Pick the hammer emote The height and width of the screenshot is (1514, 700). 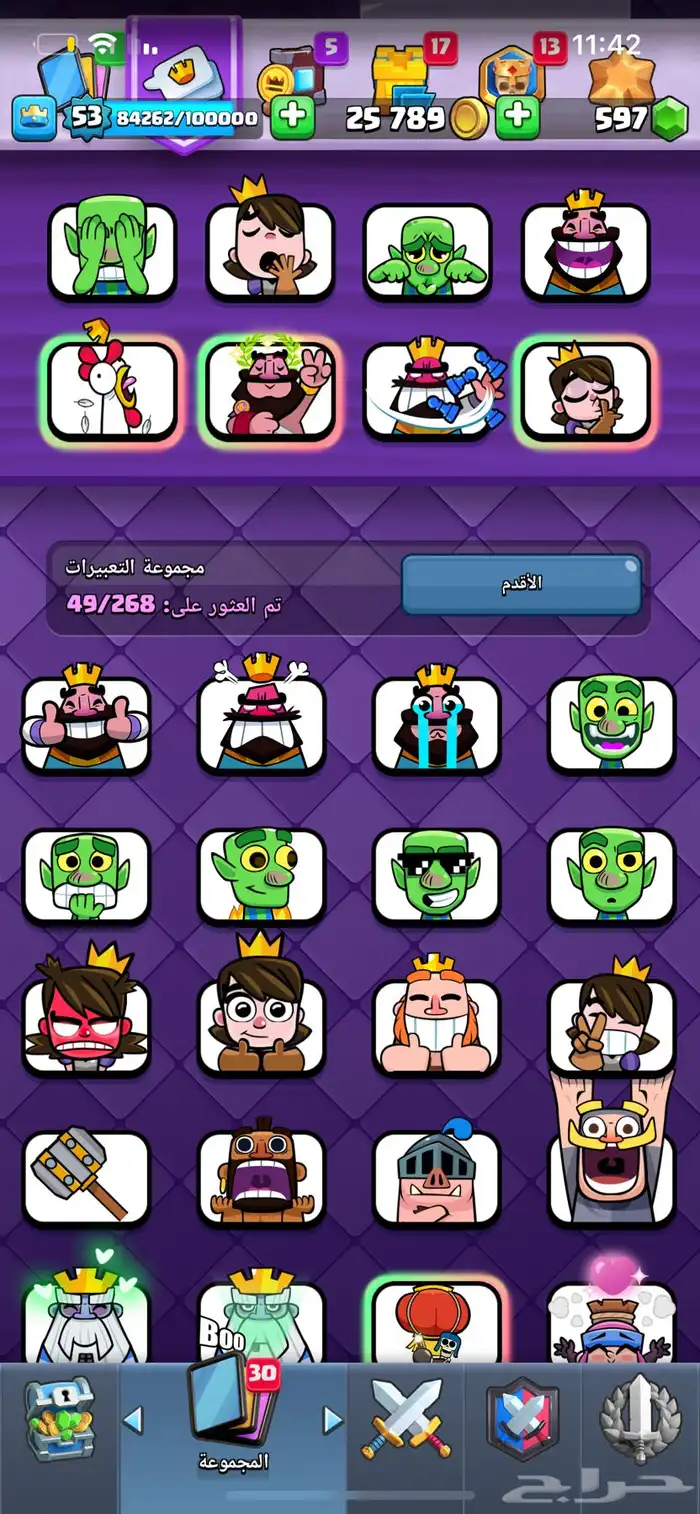(86, 1177)
